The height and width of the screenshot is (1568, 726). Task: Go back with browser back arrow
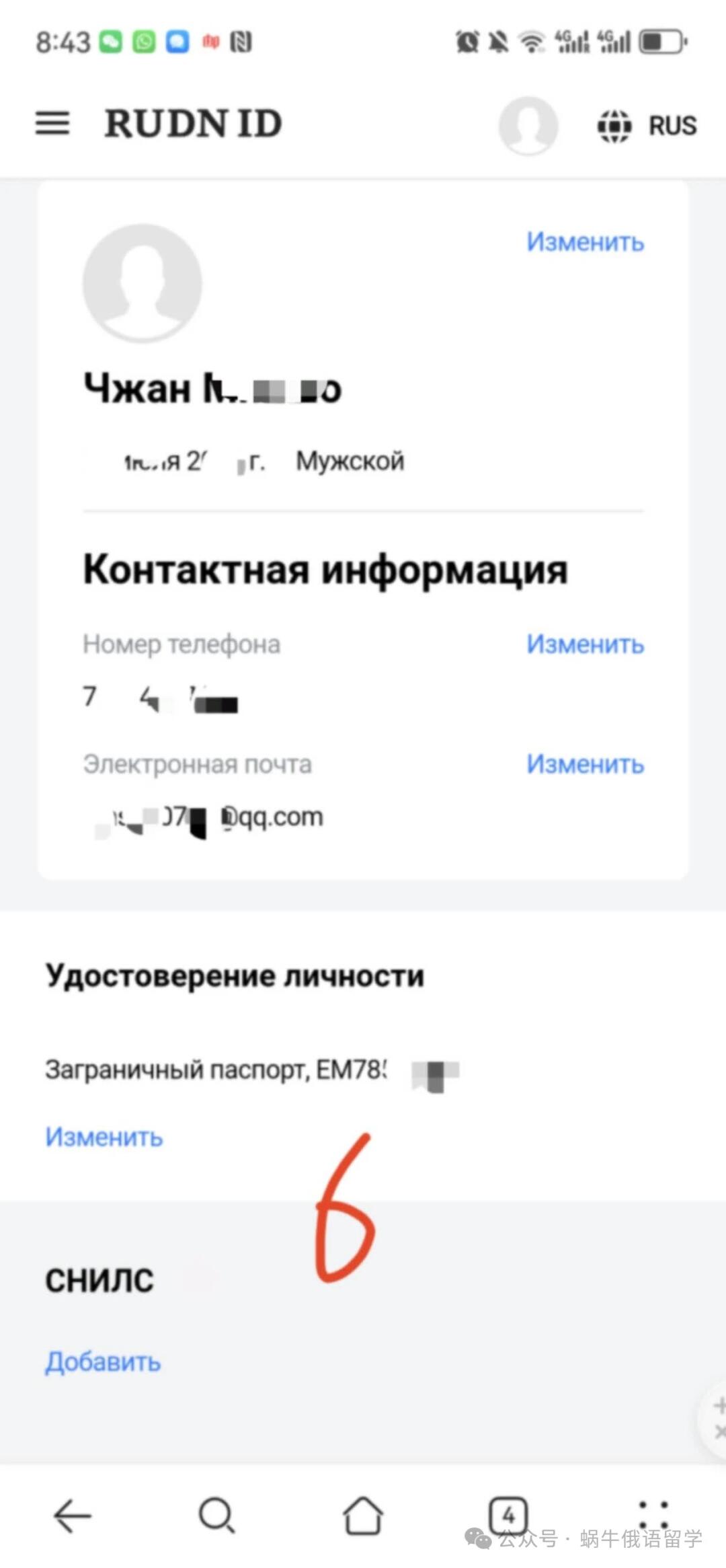pos(73,1516)
